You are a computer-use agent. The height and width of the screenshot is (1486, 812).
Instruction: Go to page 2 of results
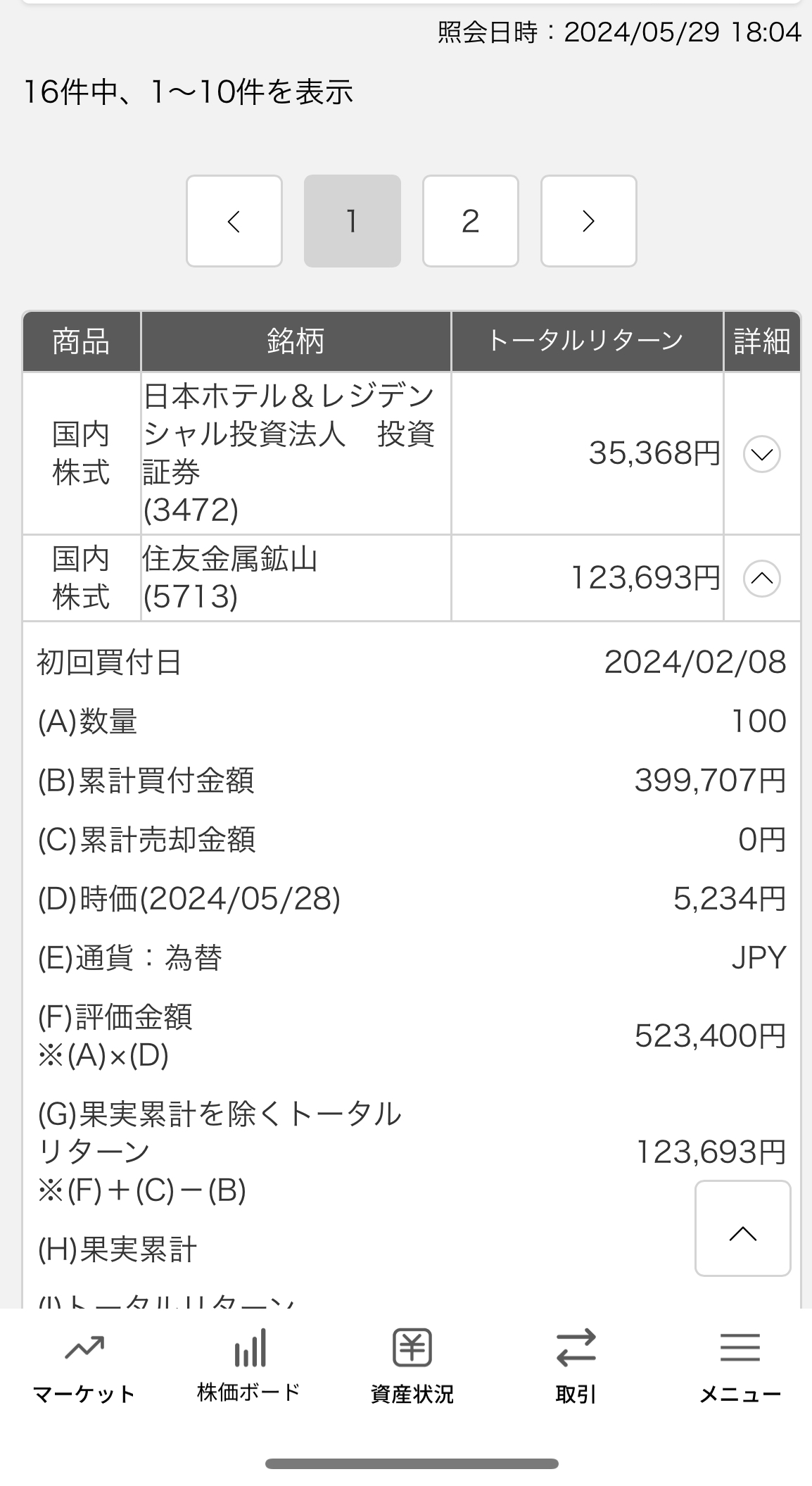[x=470, y=221]
